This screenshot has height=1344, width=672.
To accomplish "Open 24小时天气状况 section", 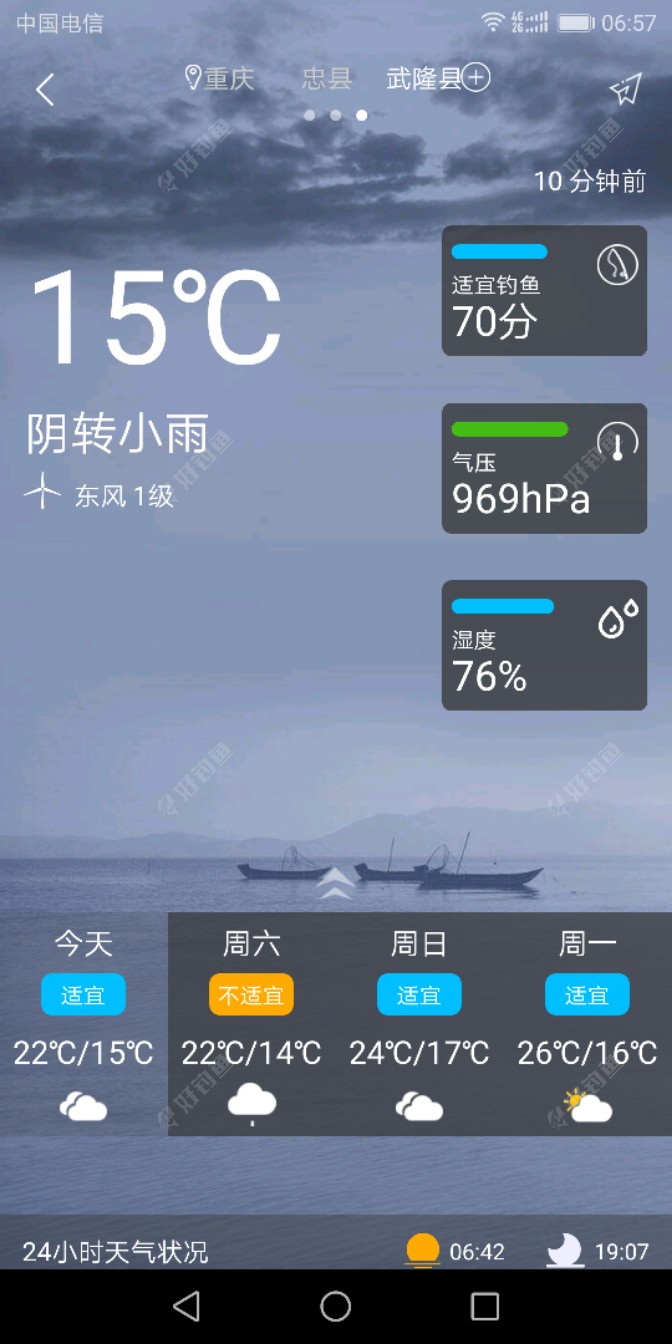I will (x=116, y=1251).
